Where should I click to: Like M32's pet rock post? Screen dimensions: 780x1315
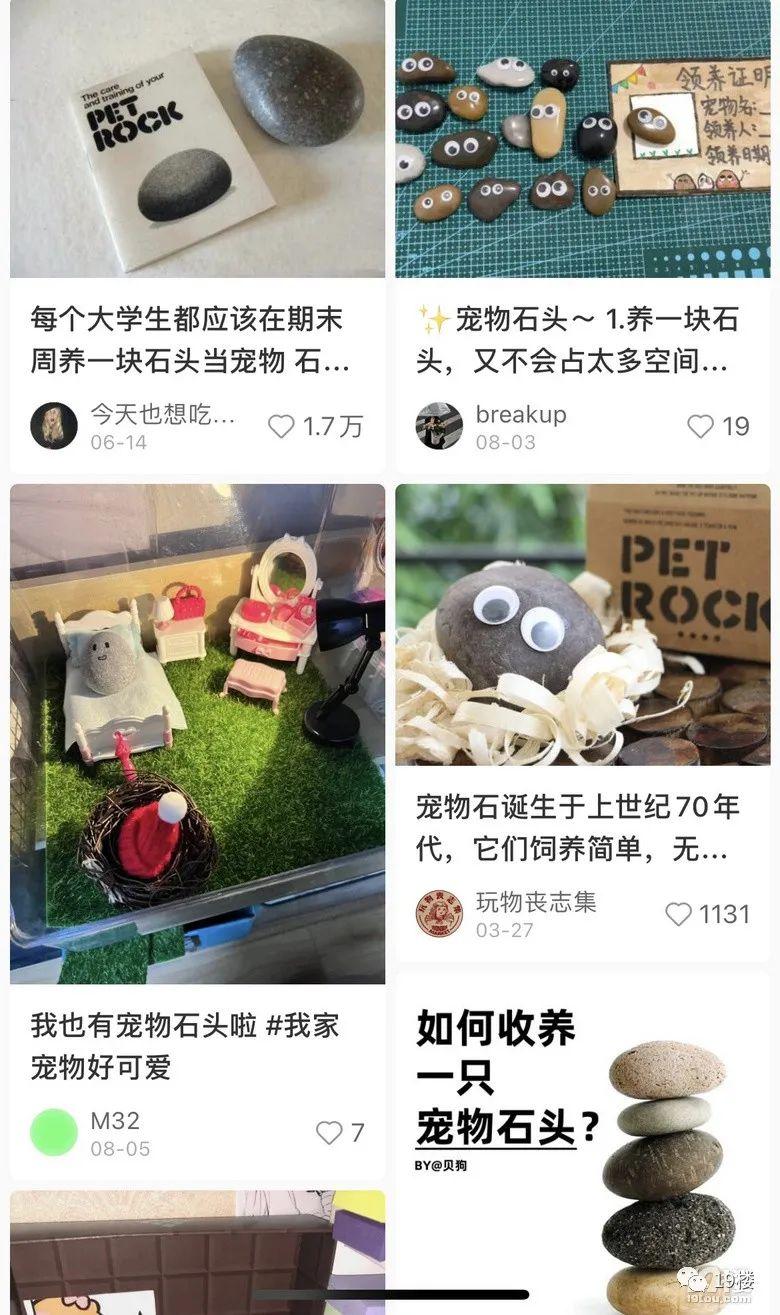coord(329,1132)
